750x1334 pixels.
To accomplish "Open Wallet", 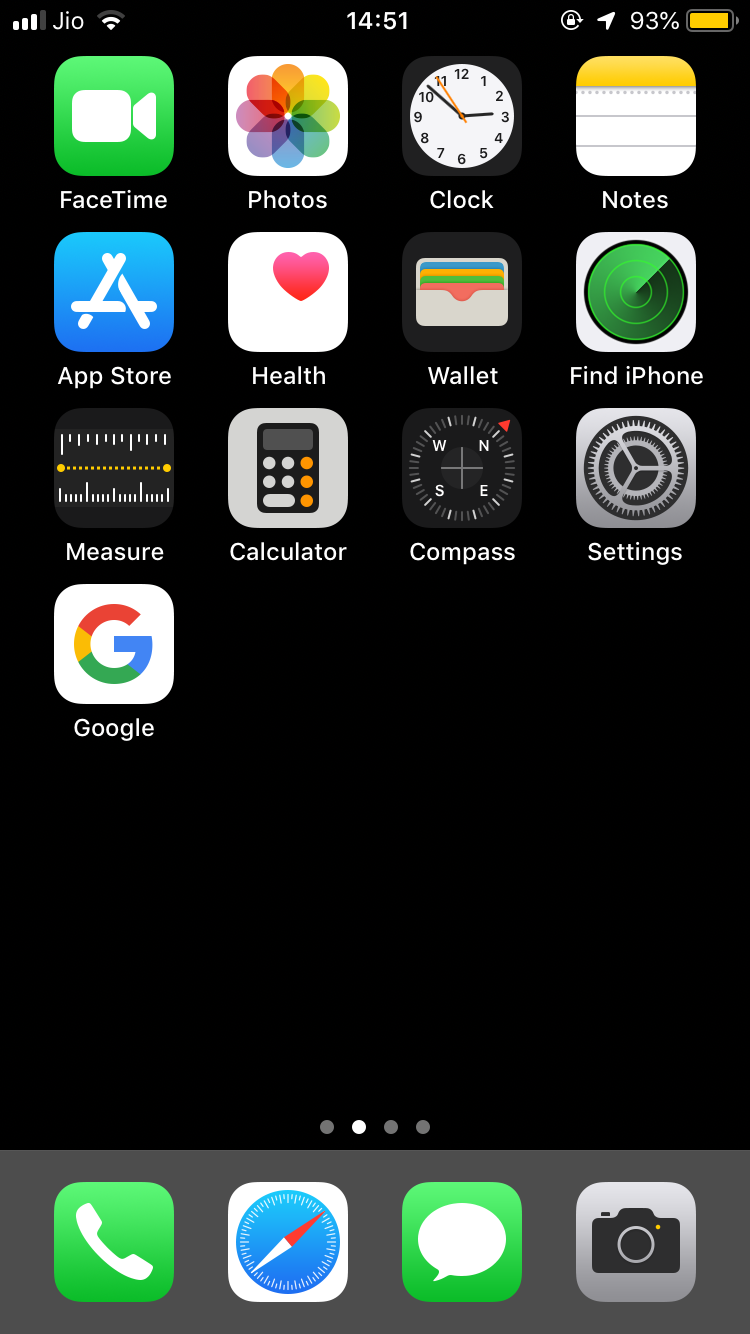I will (x=461, y=292).
